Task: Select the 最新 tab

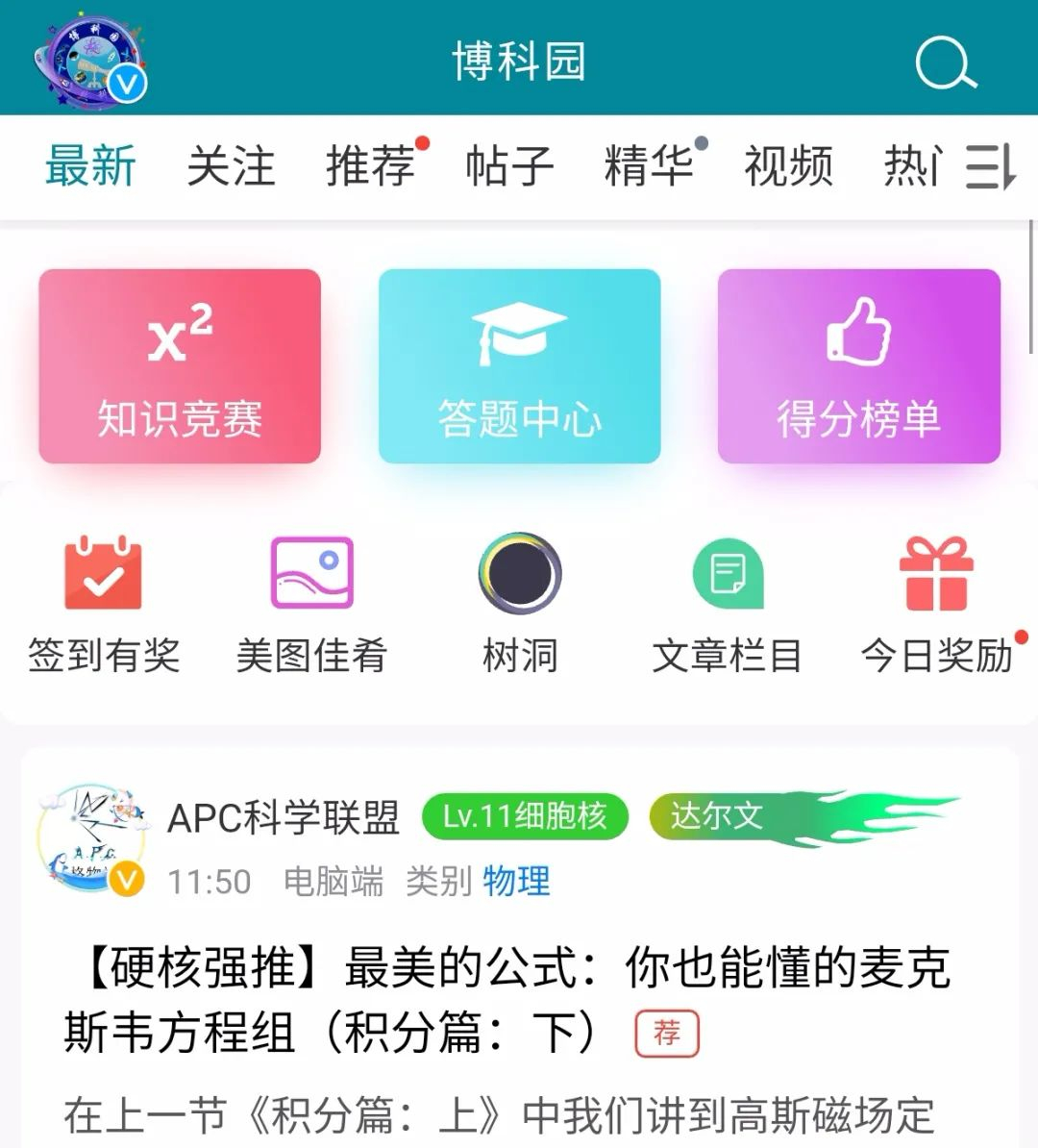Action: [91, 167]
